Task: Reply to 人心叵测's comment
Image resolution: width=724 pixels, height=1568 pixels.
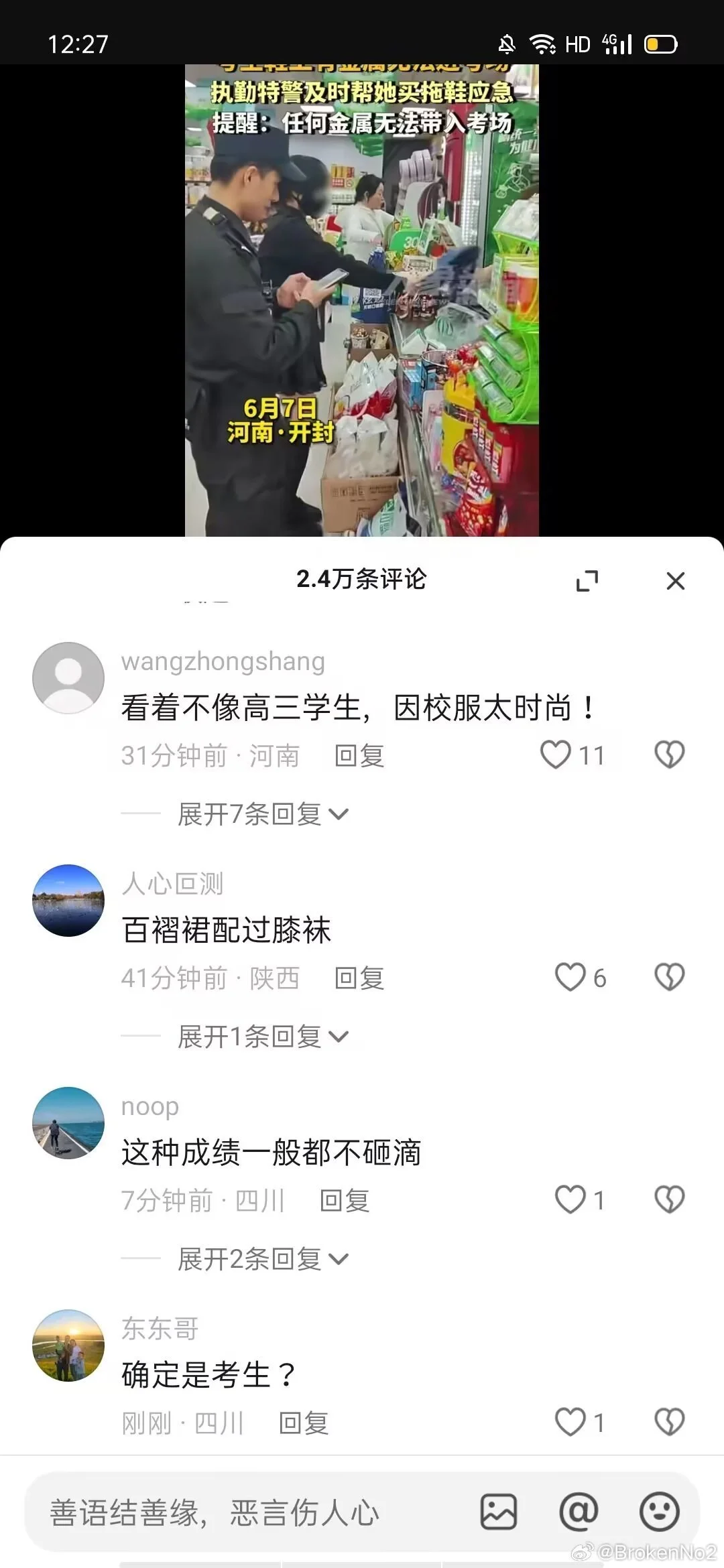Action: (359, 978)
